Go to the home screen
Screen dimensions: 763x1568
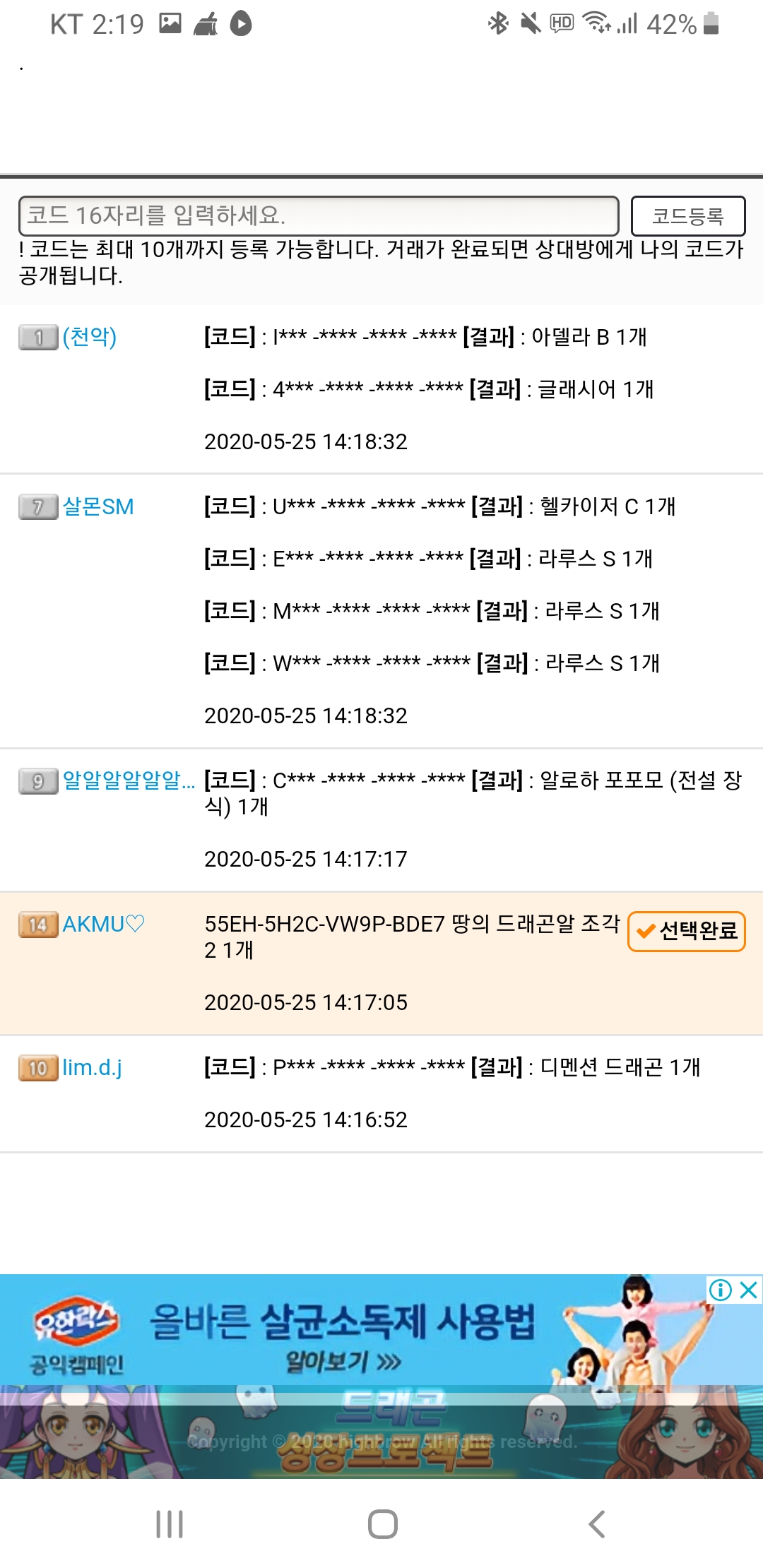click(x=382, y=1524)
